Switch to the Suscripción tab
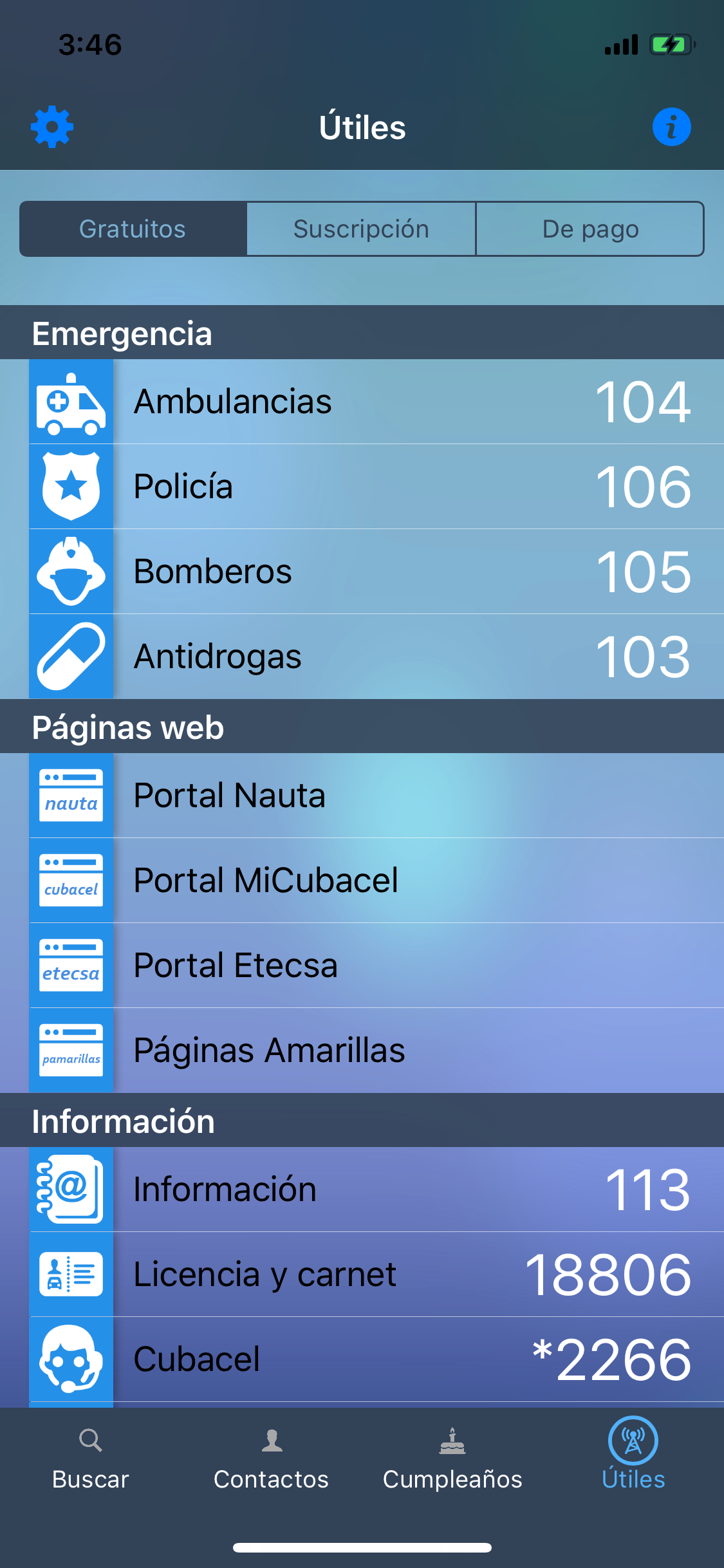Viewport: 724px width, 1568px height. pyautogui.click(x=361, y=229)
